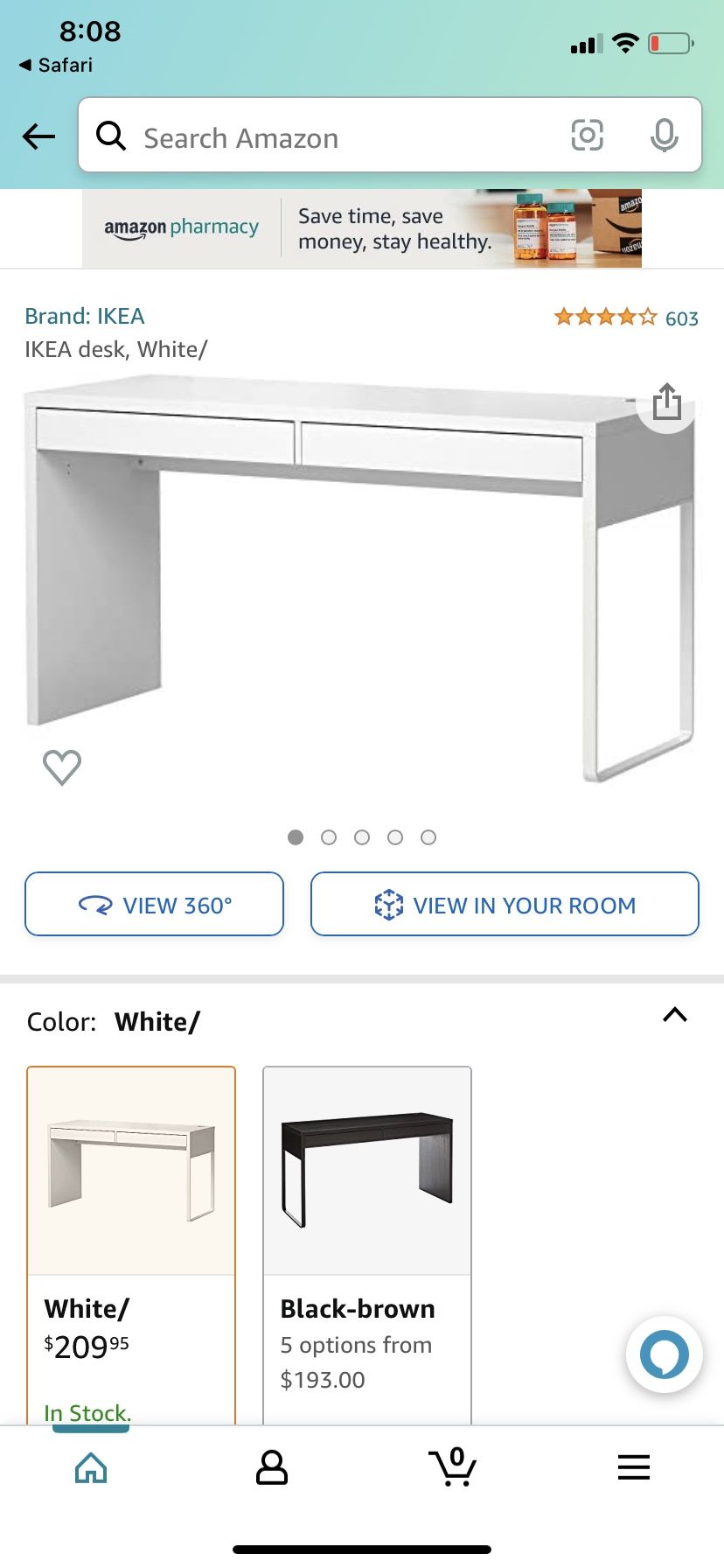The image size is (724, 1568).
Task: View the 603 customer ratings
Action: click(626, 318)
